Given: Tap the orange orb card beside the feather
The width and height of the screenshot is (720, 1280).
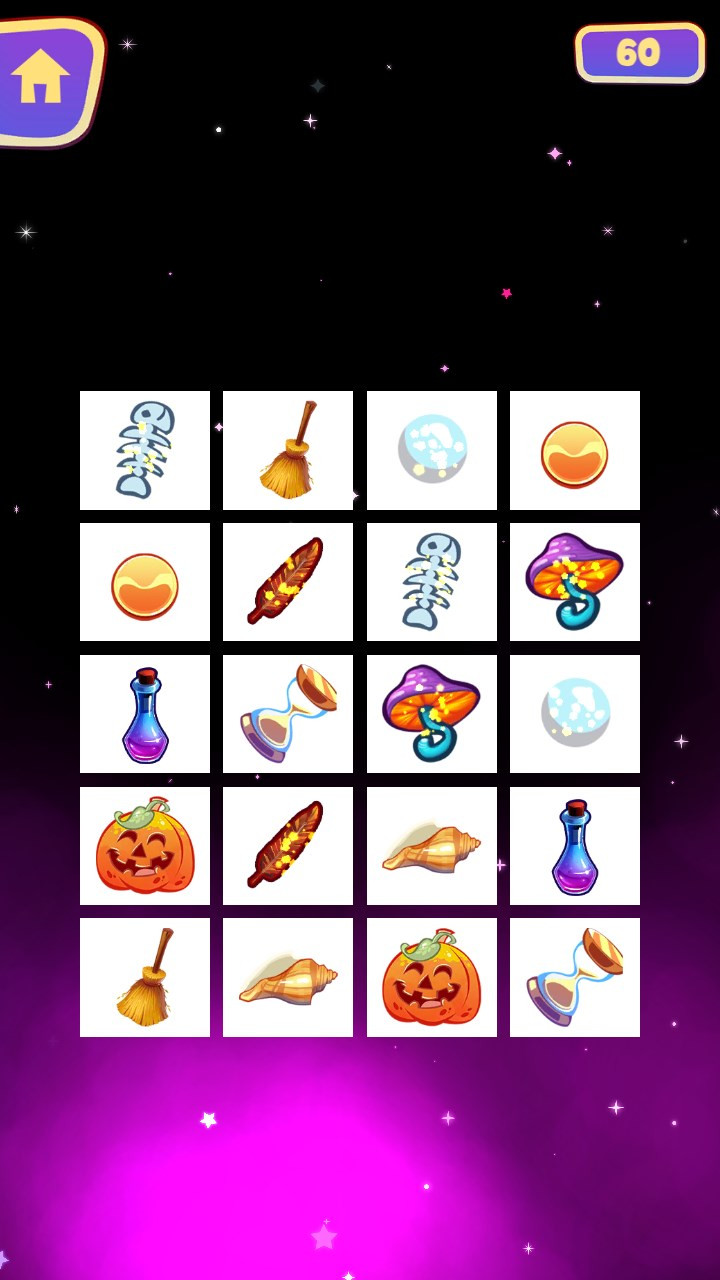Looking at the screenshot, I should pyautogui.click(x=145, y=582).
